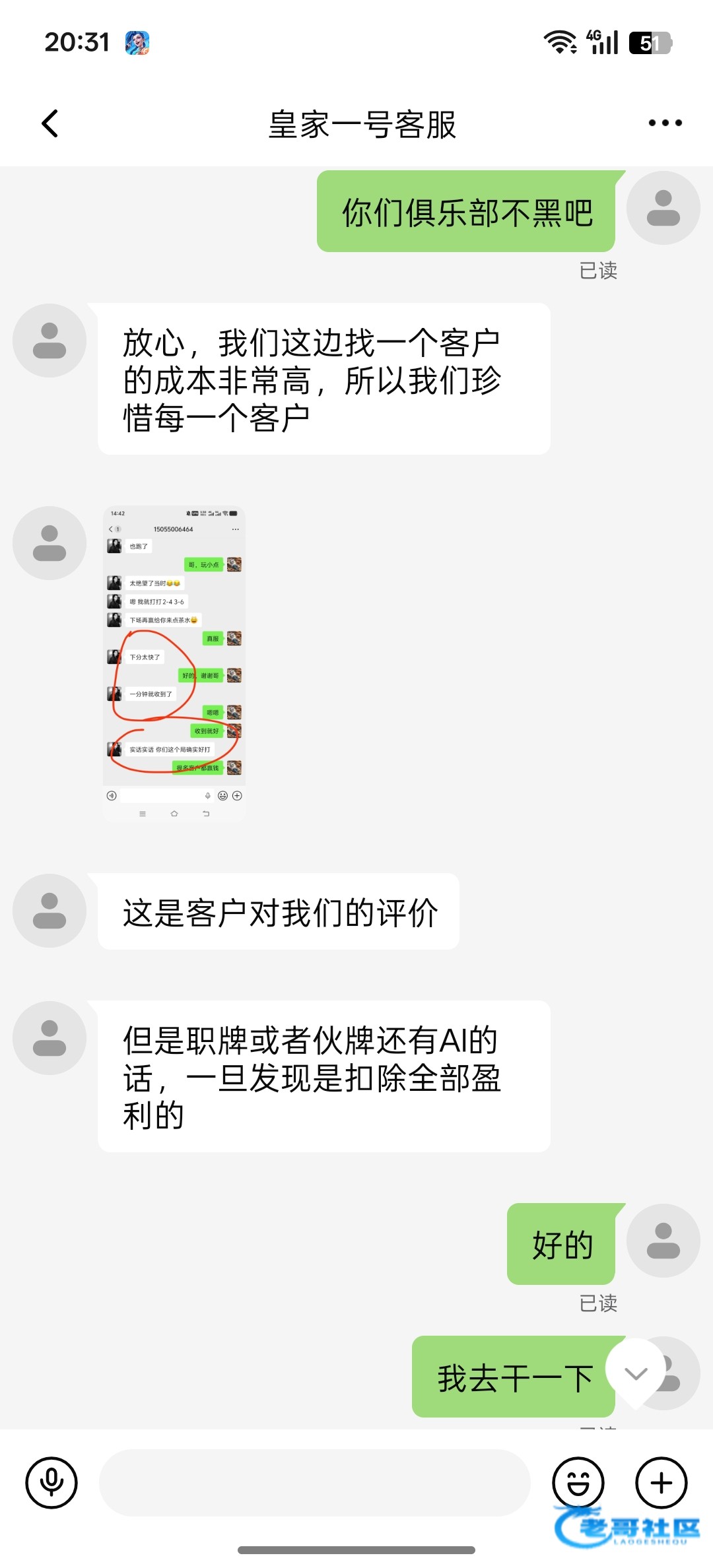Image resolution: width=713 pixels, height=1568 pixels.
Task: Open the plus attachments menu
Action: pyautogui.click(x=662, y=1483)
